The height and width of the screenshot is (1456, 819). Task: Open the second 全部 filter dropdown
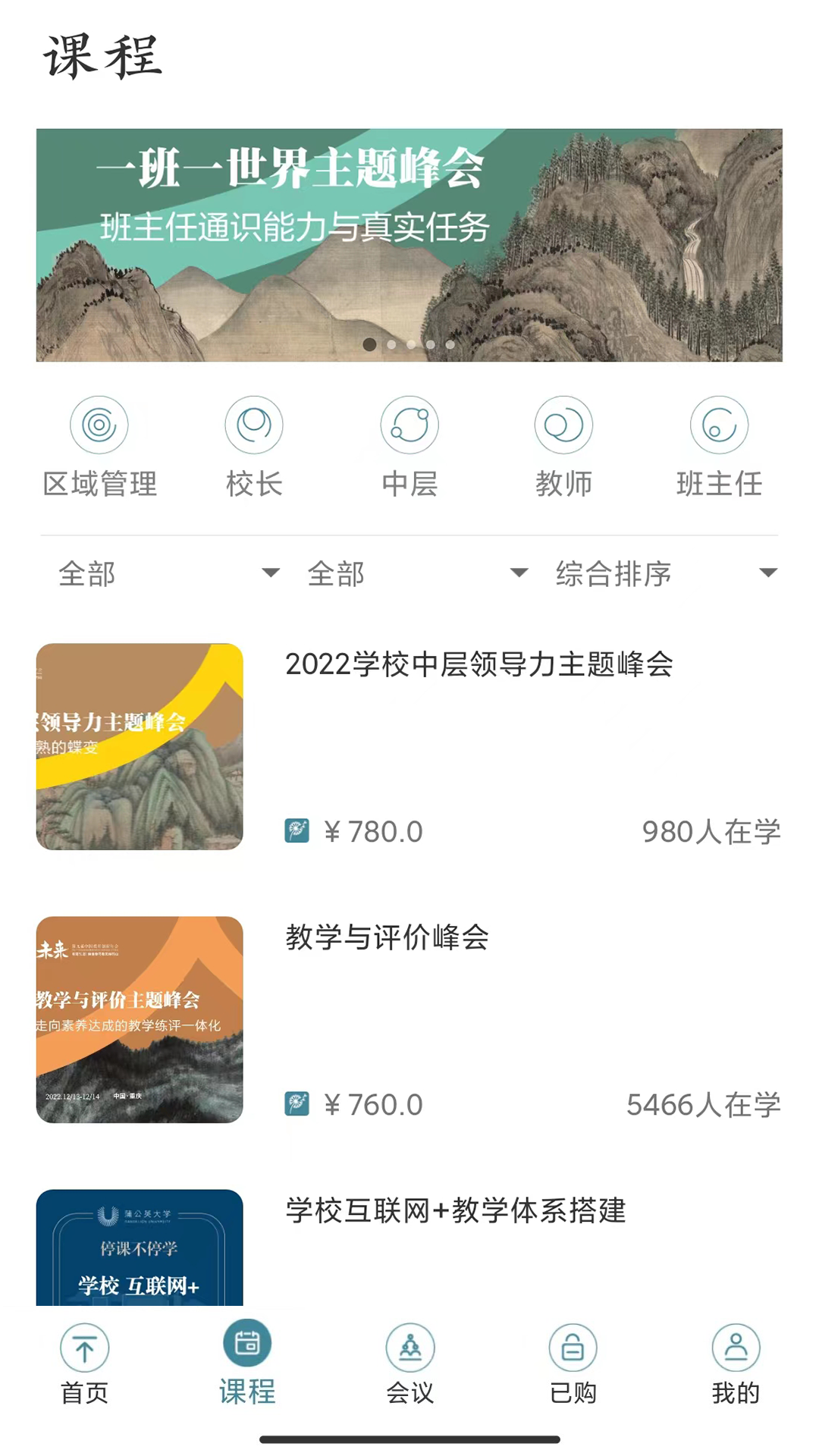point(417,574)
